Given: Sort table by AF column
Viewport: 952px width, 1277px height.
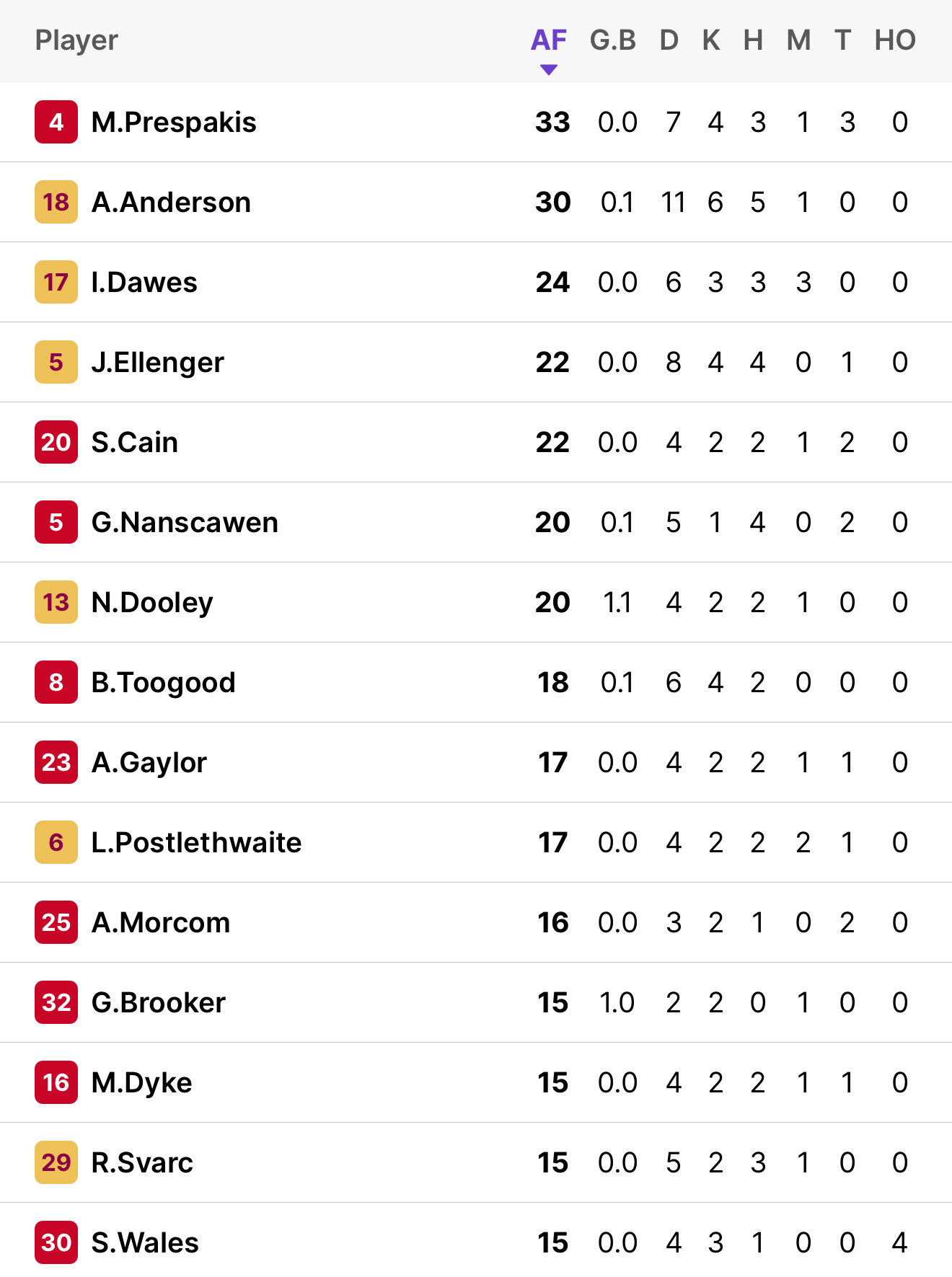Looking at the screenshot, I should pos(549,40).
